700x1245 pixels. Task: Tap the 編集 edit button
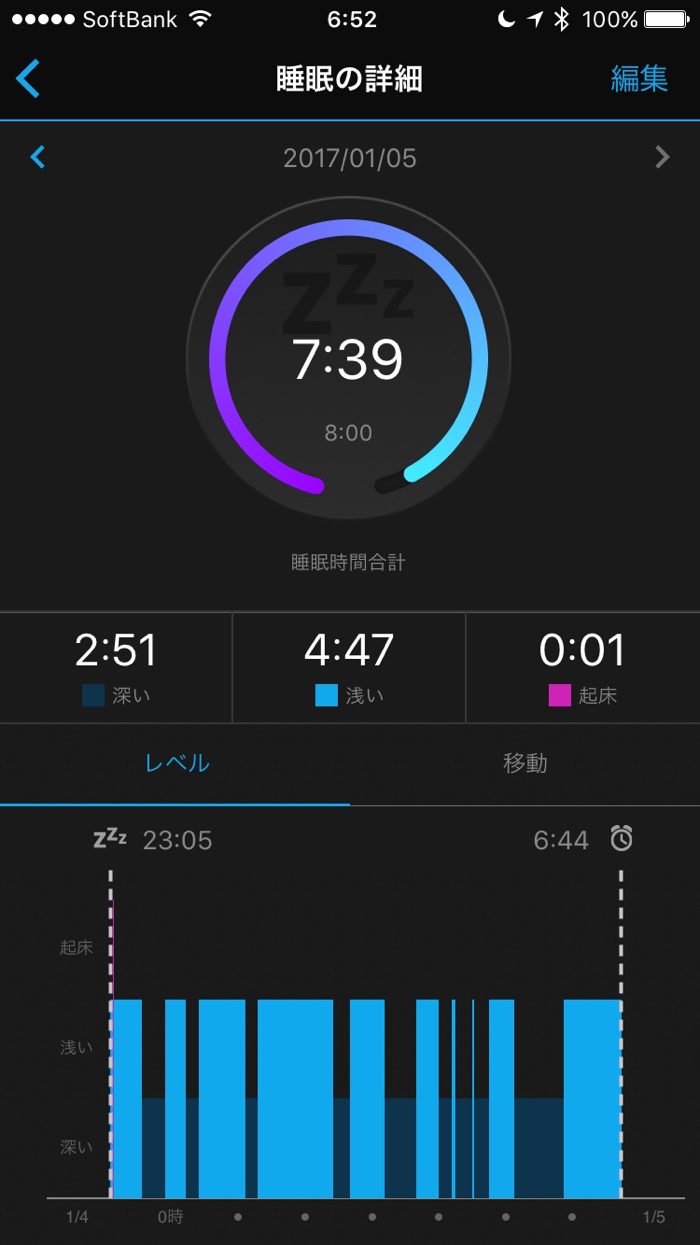pyautogui.click(x=639, y=79)
